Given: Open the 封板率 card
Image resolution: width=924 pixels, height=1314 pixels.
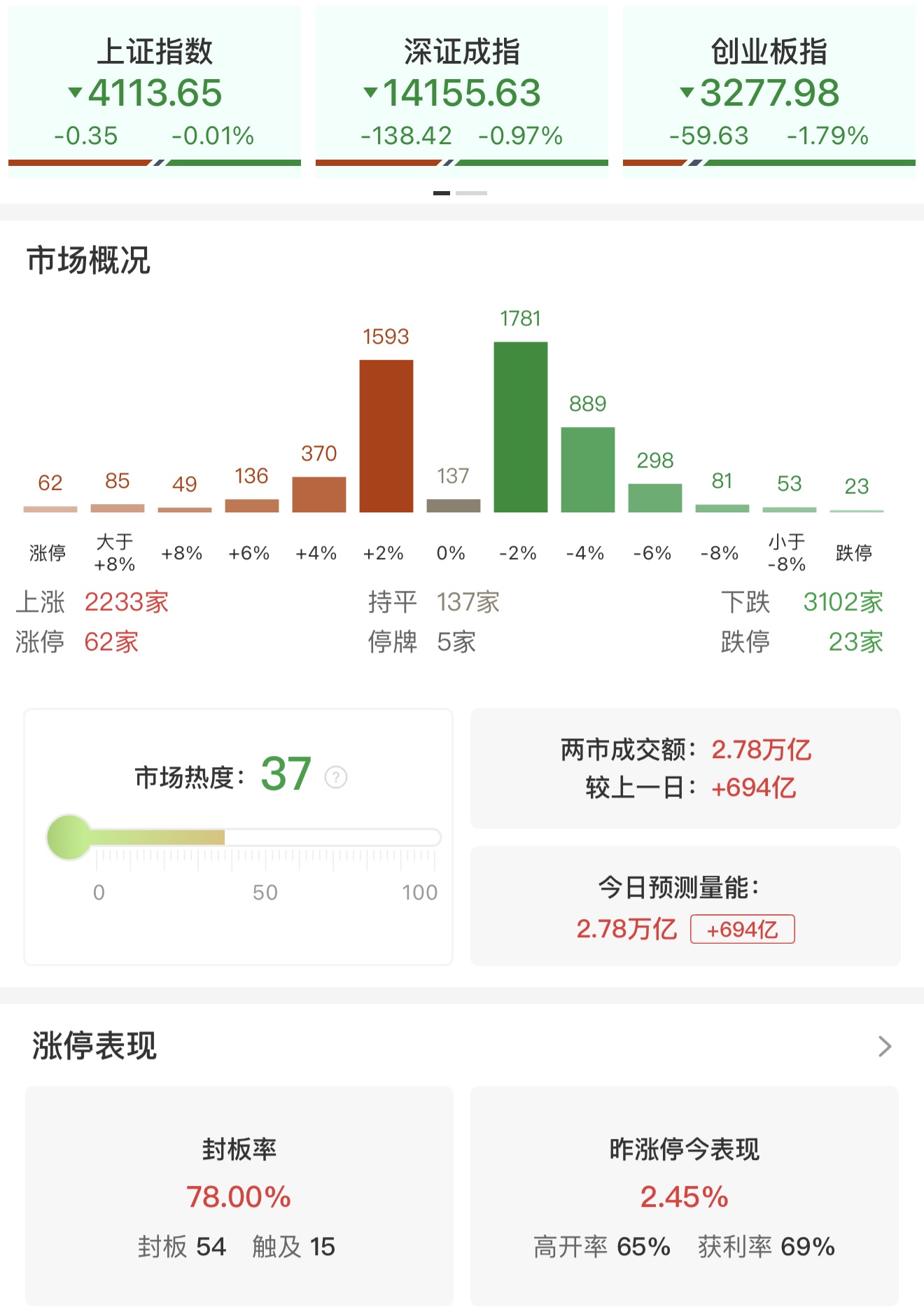Looking at the screenshot, I should click(239, 1196).
